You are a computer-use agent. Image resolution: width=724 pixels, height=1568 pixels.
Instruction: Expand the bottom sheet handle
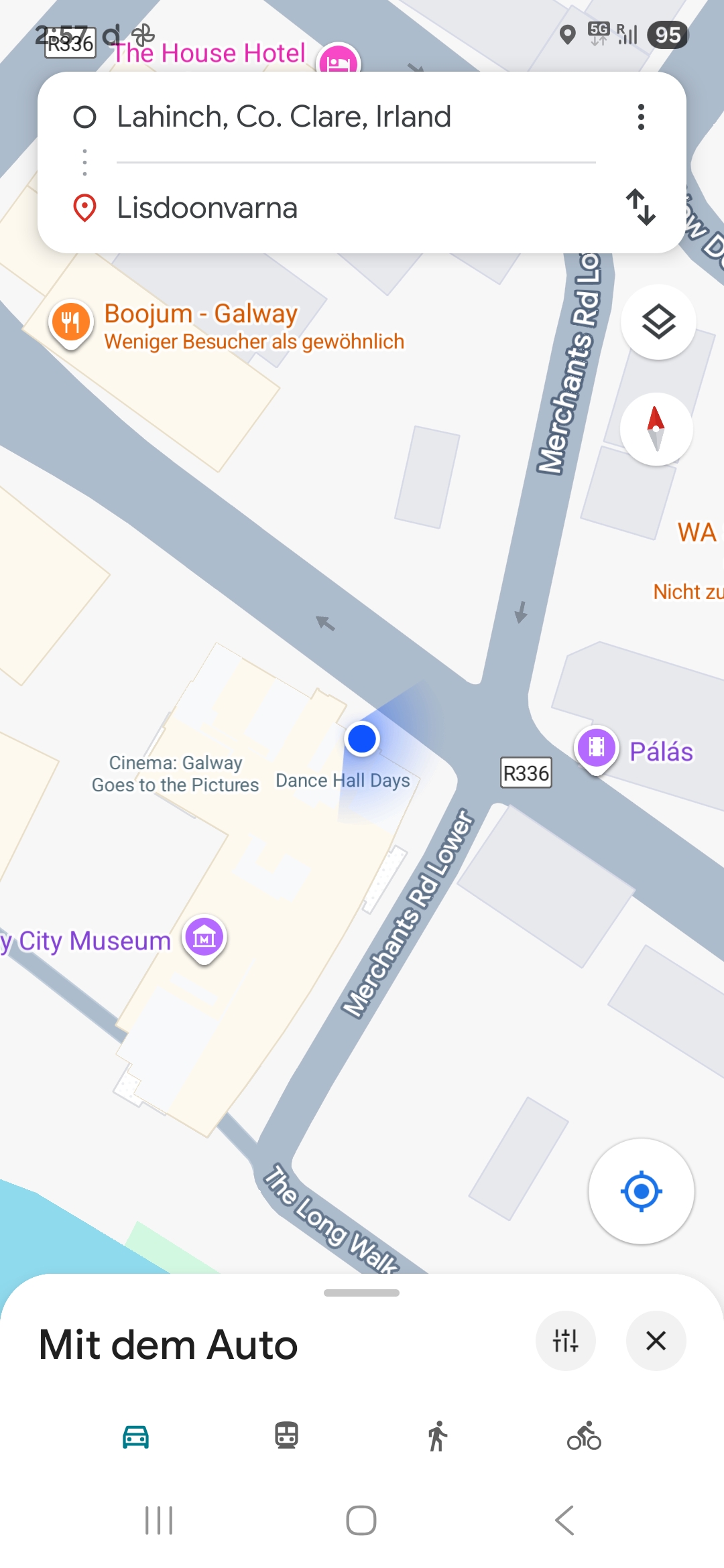(361, 1293)
